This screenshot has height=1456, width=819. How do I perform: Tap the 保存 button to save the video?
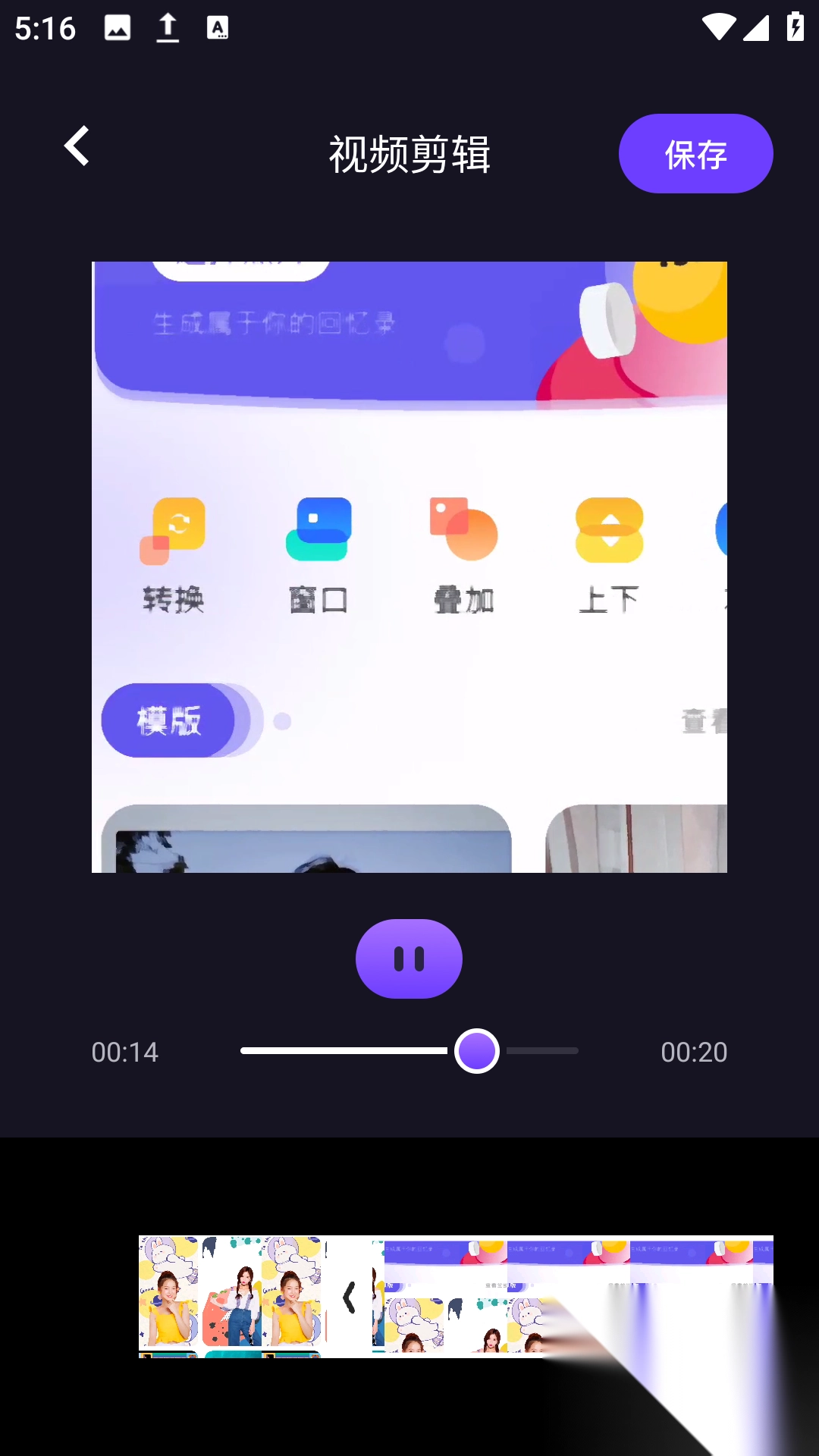(695, 154)
